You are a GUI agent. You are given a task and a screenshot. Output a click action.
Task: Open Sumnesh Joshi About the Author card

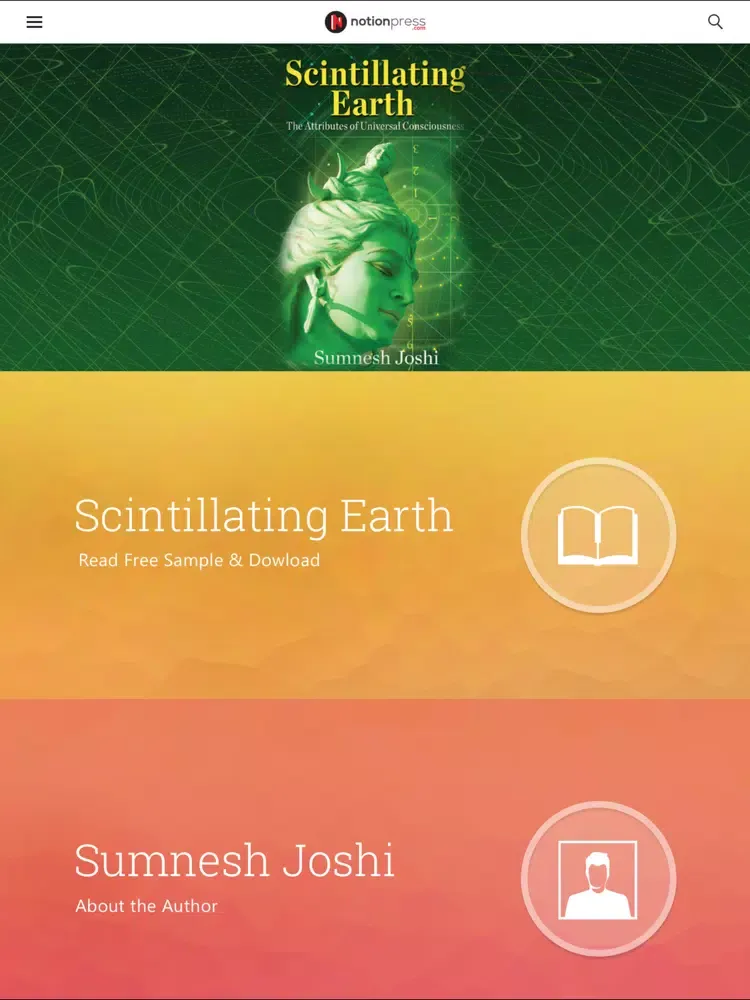235,875
